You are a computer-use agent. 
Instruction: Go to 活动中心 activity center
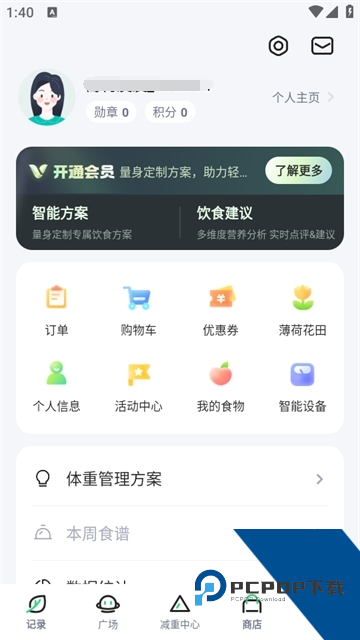click(x=138, y=387)
